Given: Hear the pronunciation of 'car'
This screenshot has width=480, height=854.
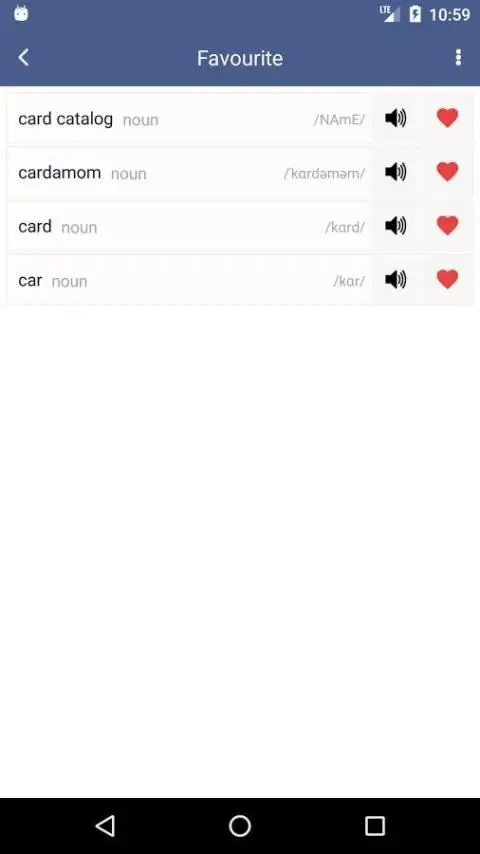Looking at the screenshot, I should (x=396, y=279).
